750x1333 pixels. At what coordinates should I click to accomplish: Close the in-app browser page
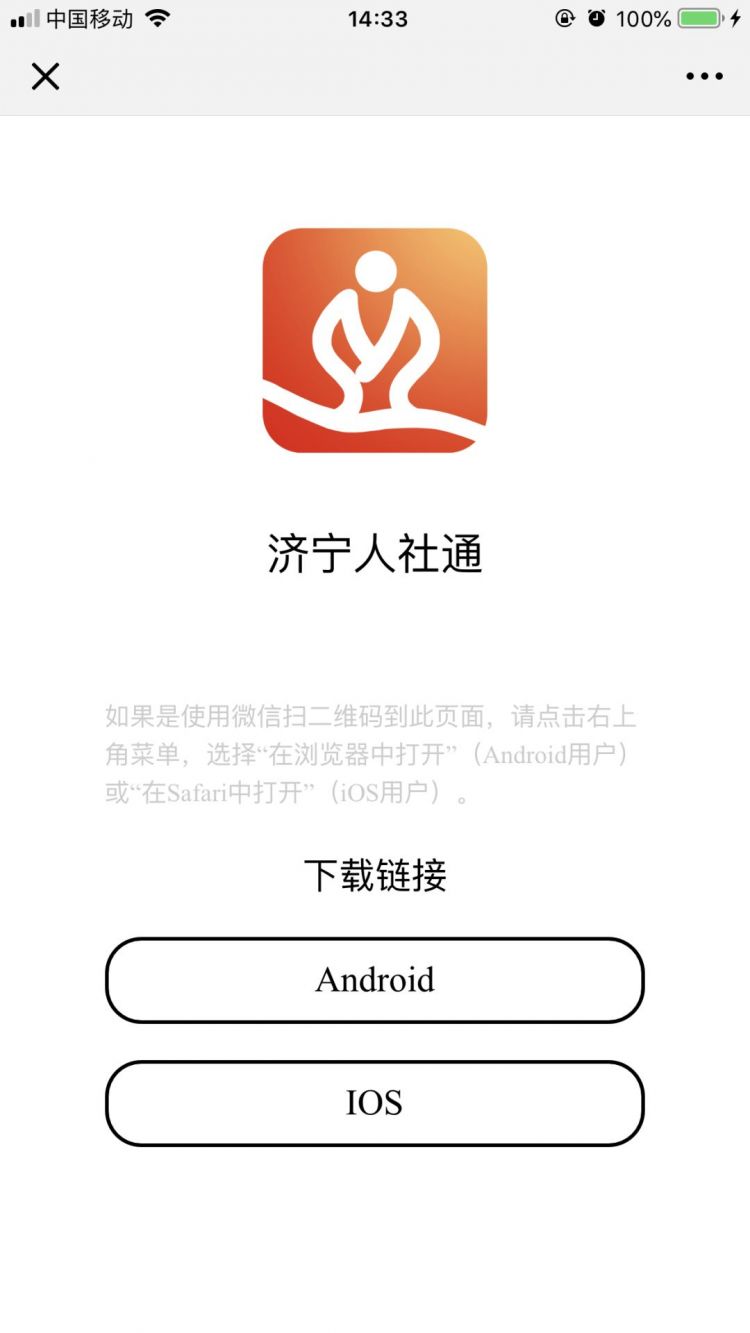(x=45, y=76)
